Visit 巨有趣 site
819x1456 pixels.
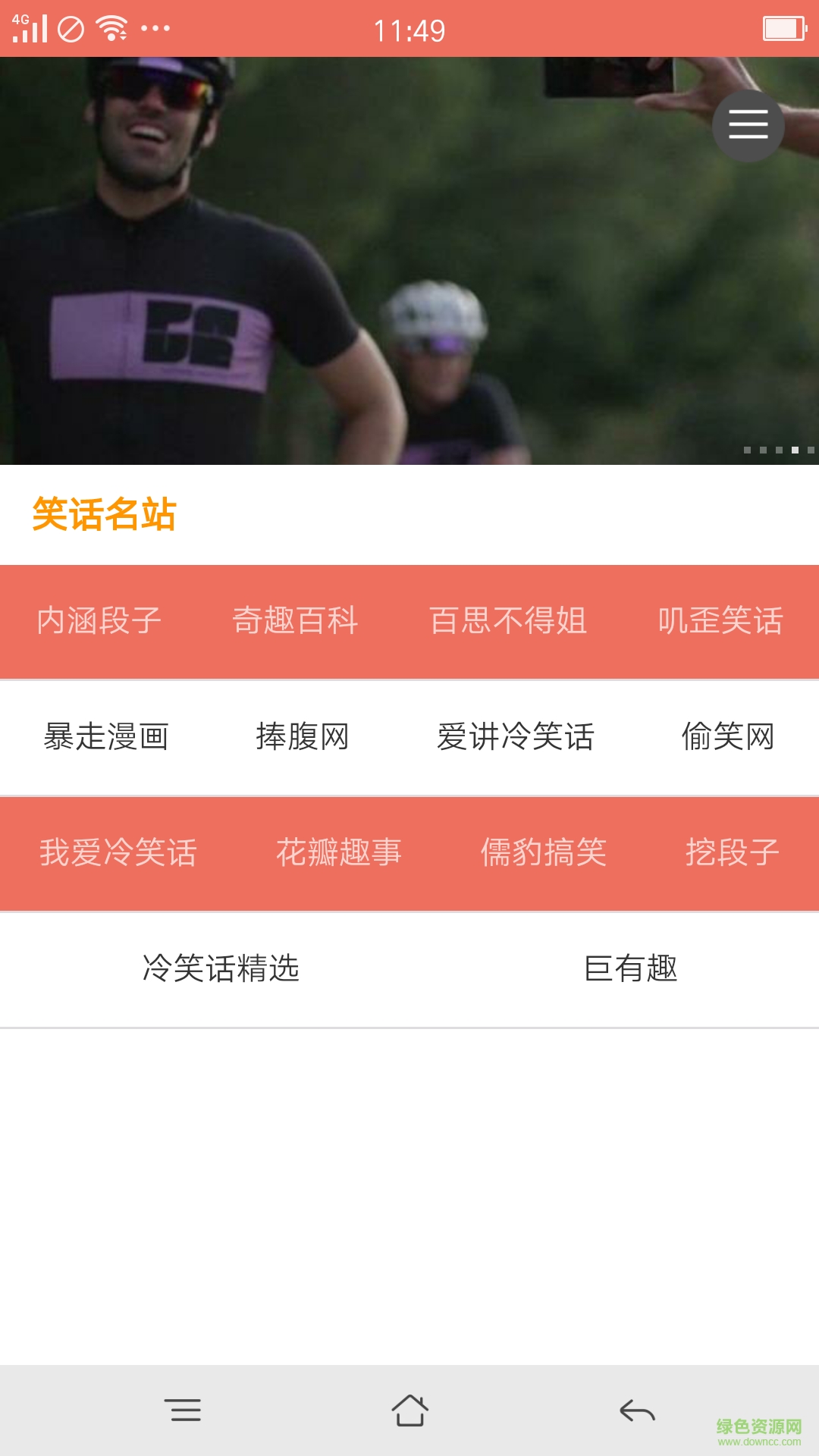click(x=630, y=969)
